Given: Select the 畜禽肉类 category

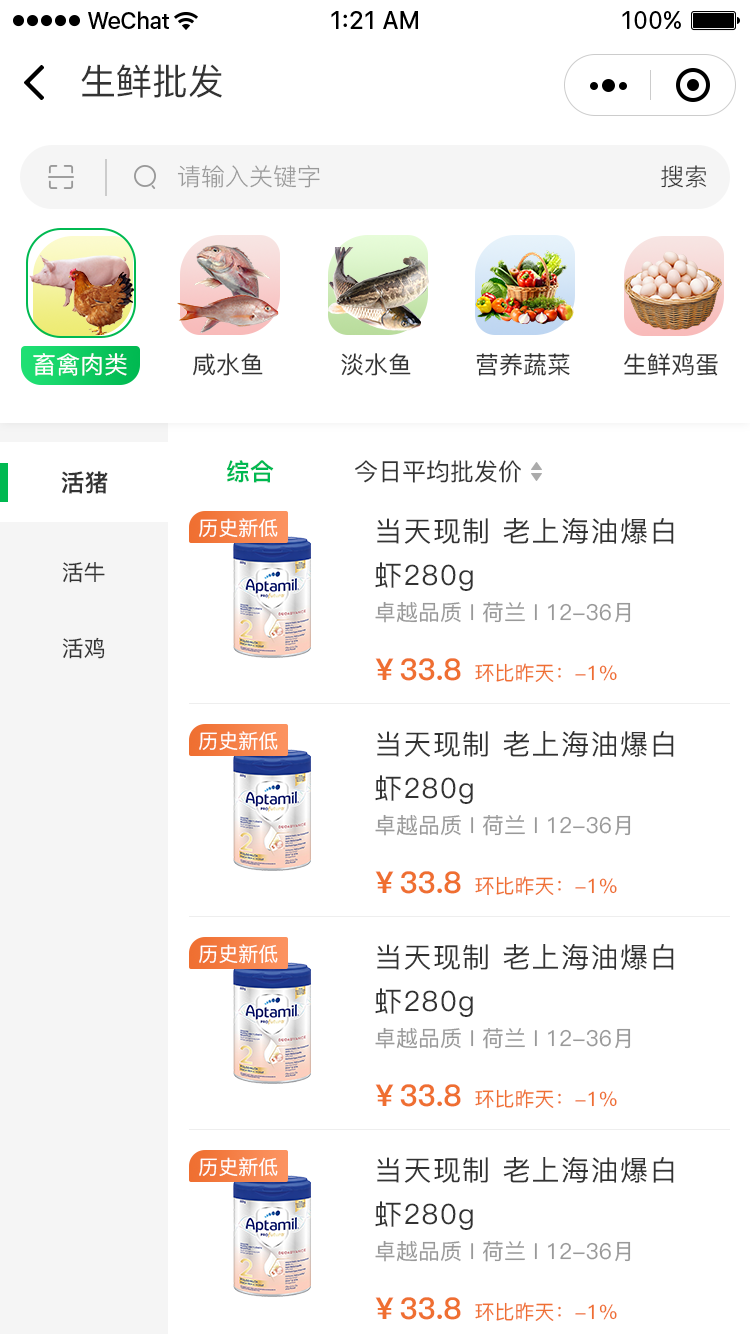Looking at the screenshot, I should point(81,305).
